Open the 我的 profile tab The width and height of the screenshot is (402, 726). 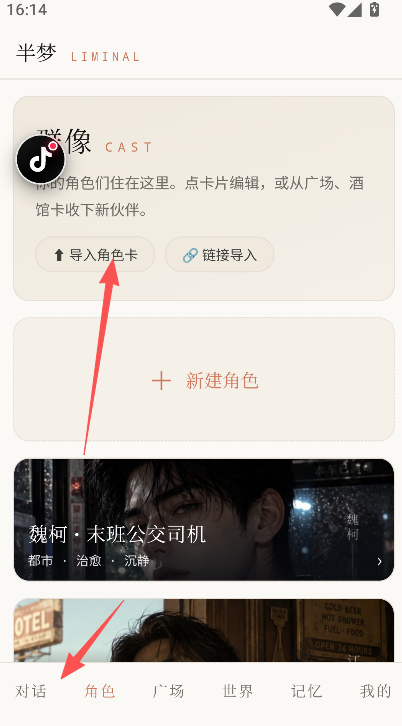[375, 691]
